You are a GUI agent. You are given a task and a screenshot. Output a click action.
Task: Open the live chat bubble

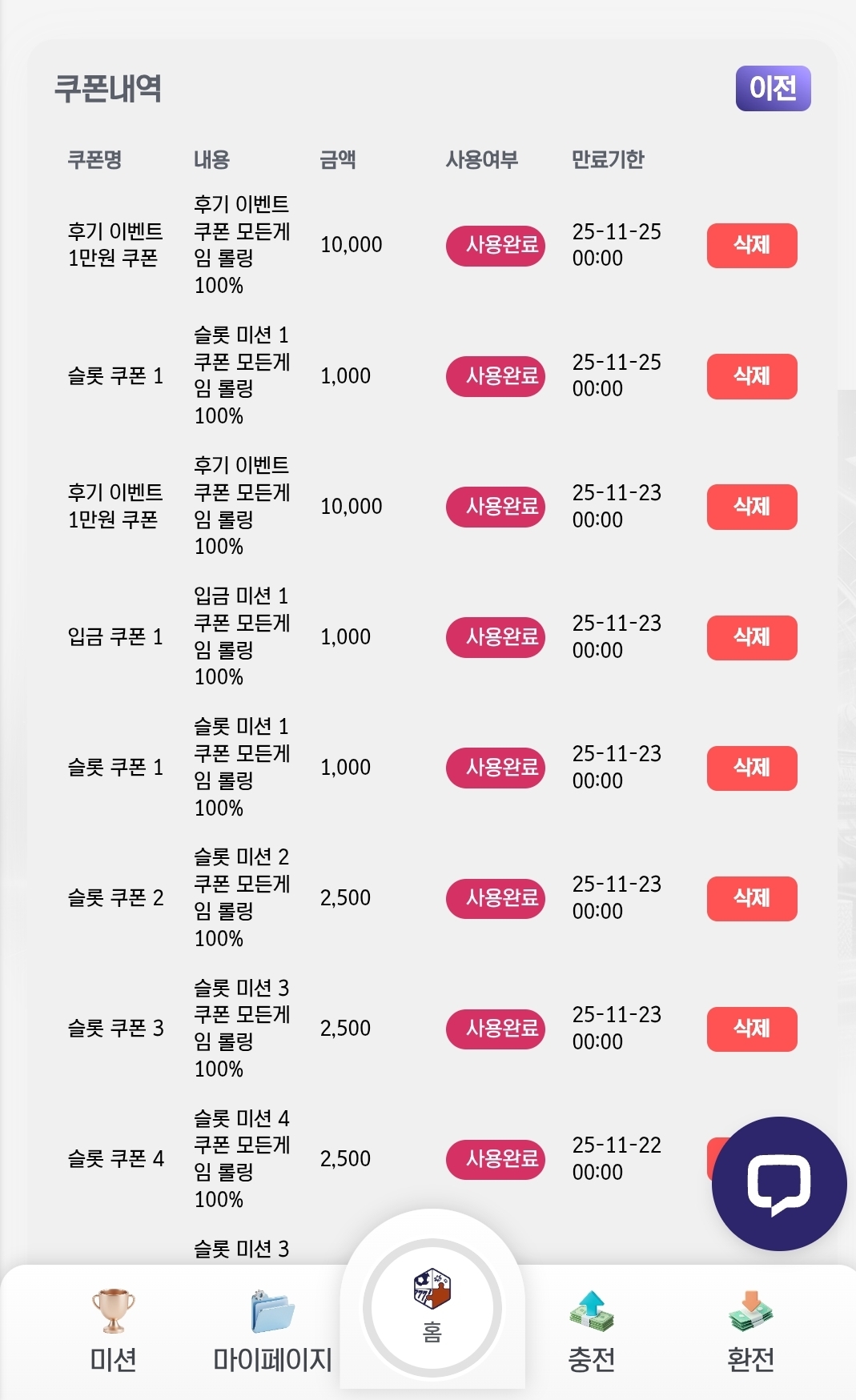pyautogui.click(x=778, y=1183)
